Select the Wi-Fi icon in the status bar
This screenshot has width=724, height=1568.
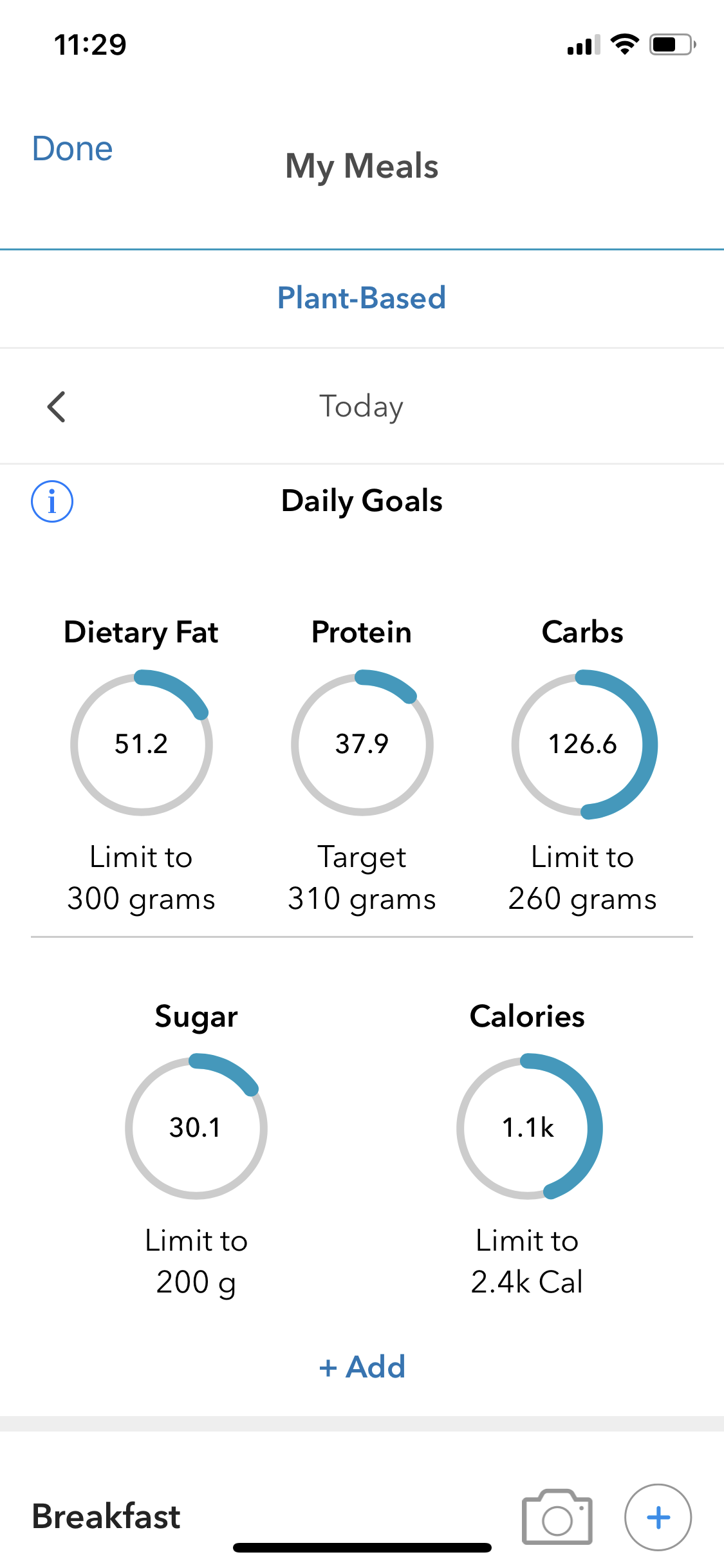click(x=623, y=43)
